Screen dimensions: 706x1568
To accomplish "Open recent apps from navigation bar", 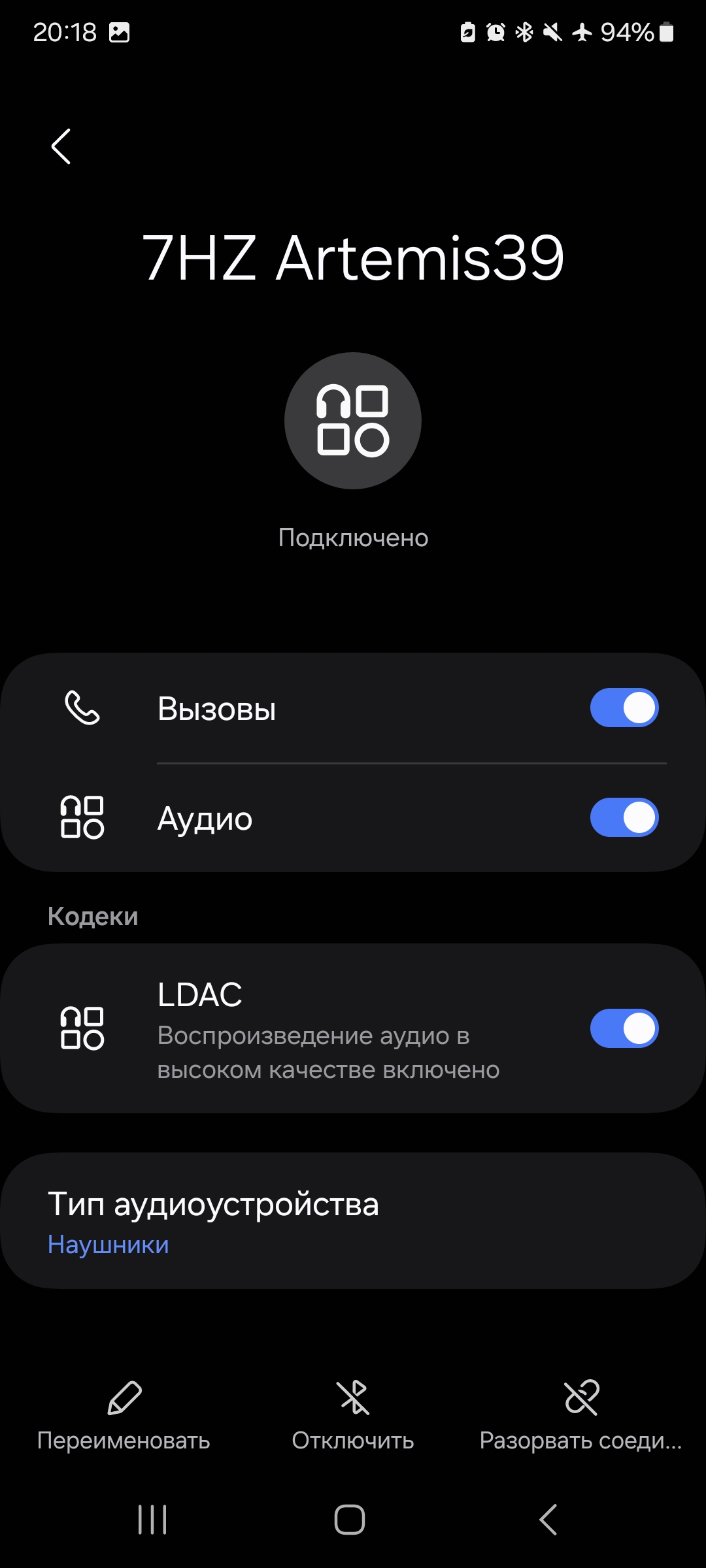I will point(152,1519).
